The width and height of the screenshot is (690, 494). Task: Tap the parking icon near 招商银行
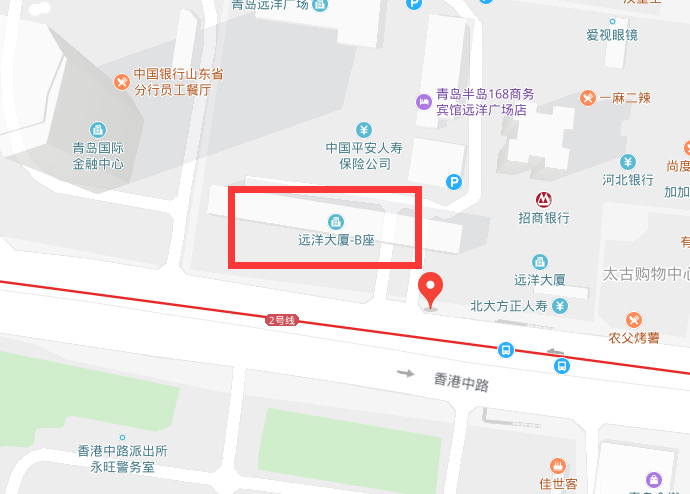[x=455, y=182]
